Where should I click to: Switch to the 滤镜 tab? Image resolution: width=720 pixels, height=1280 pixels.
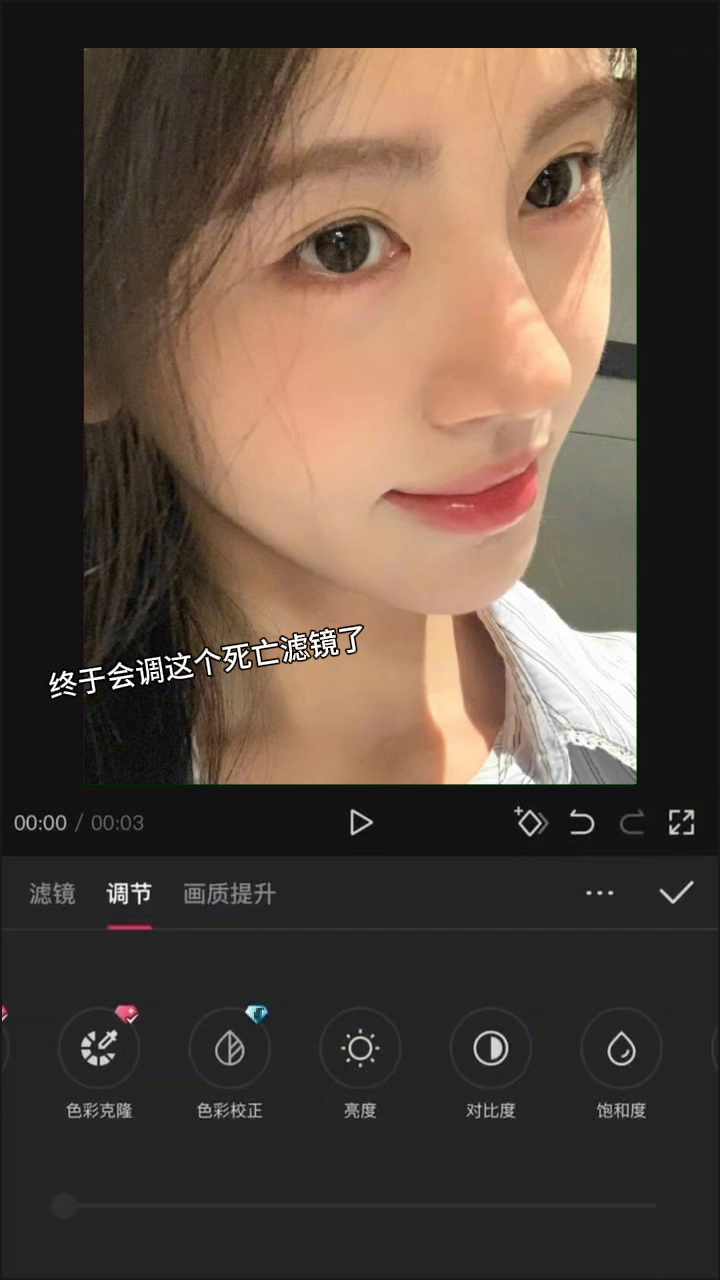point(52,894)
